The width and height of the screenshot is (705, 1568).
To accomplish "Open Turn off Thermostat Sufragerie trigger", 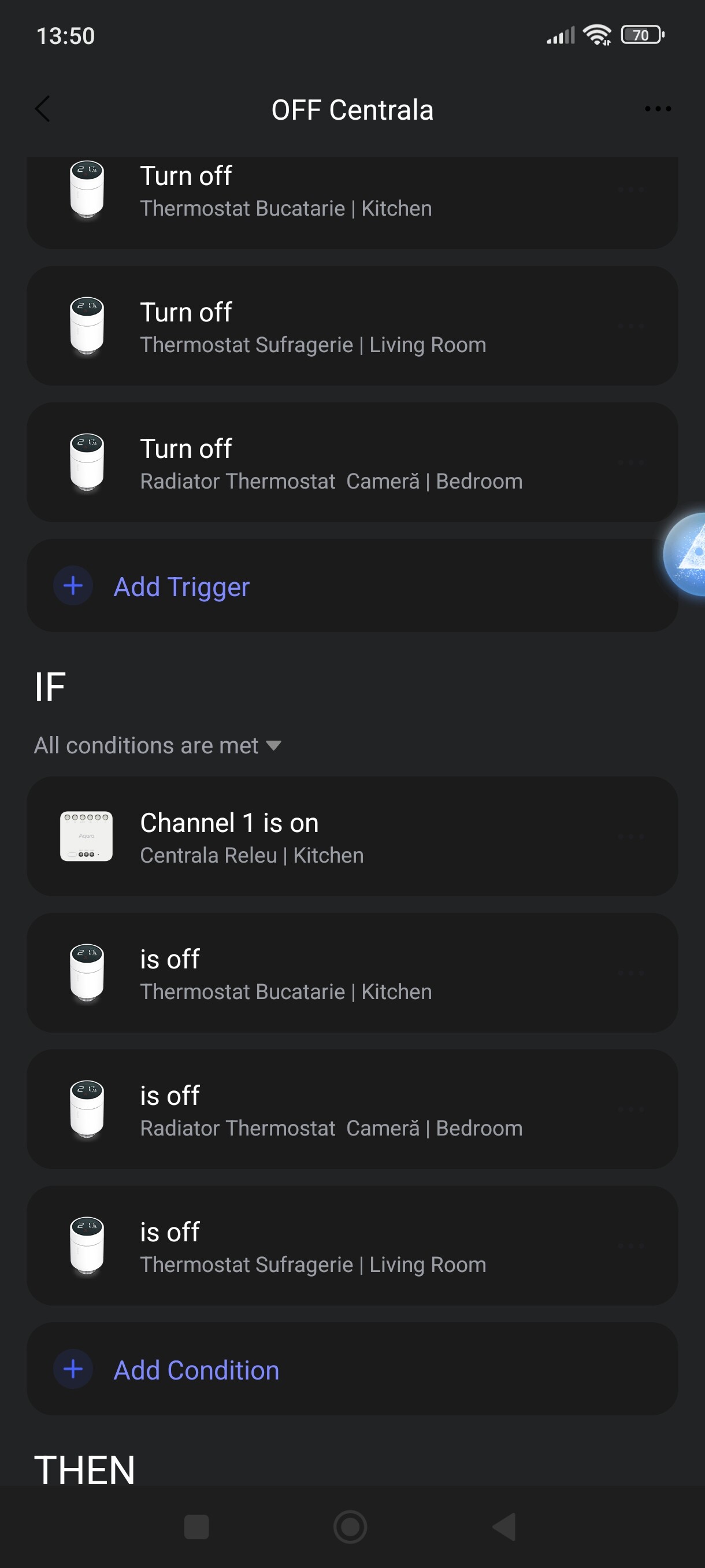I will [x=351, y=326].
